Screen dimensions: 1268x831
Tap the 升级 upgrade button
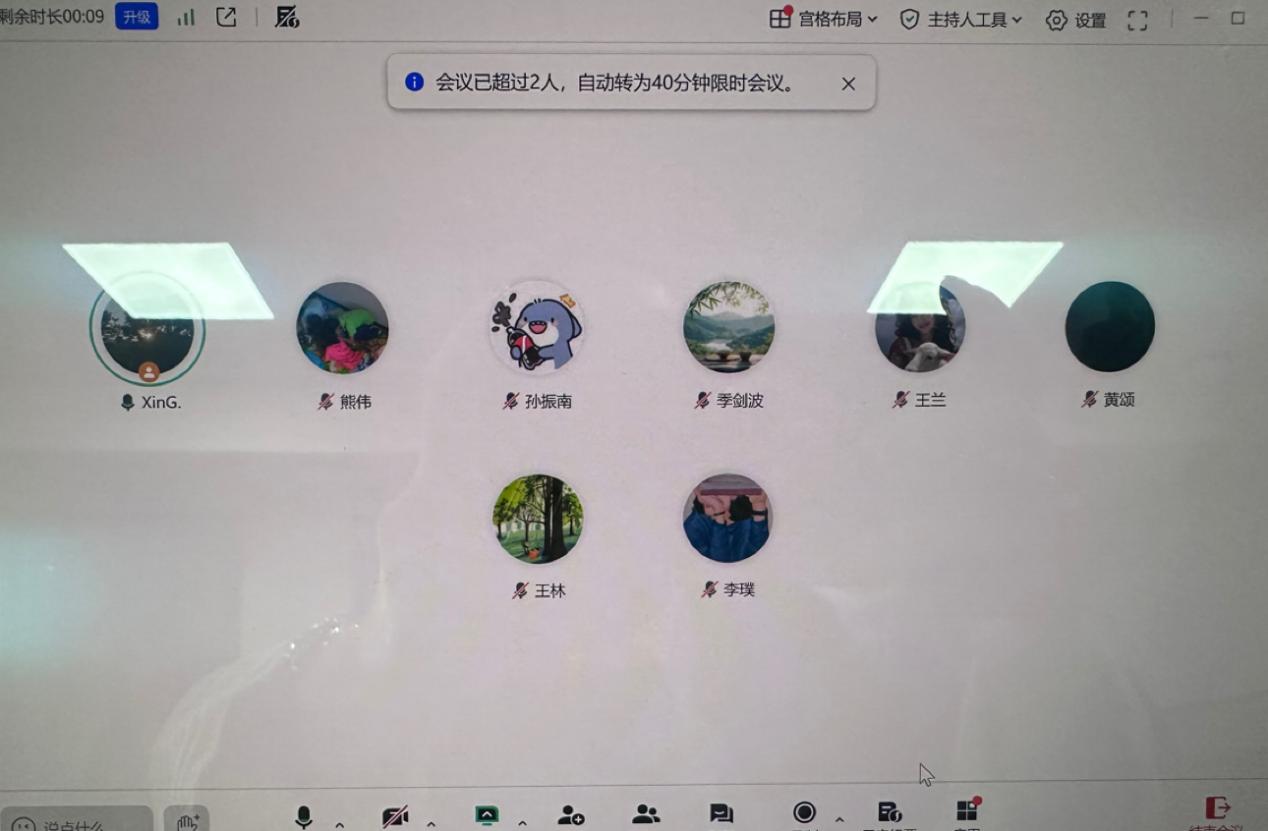(x=136, y=17)
